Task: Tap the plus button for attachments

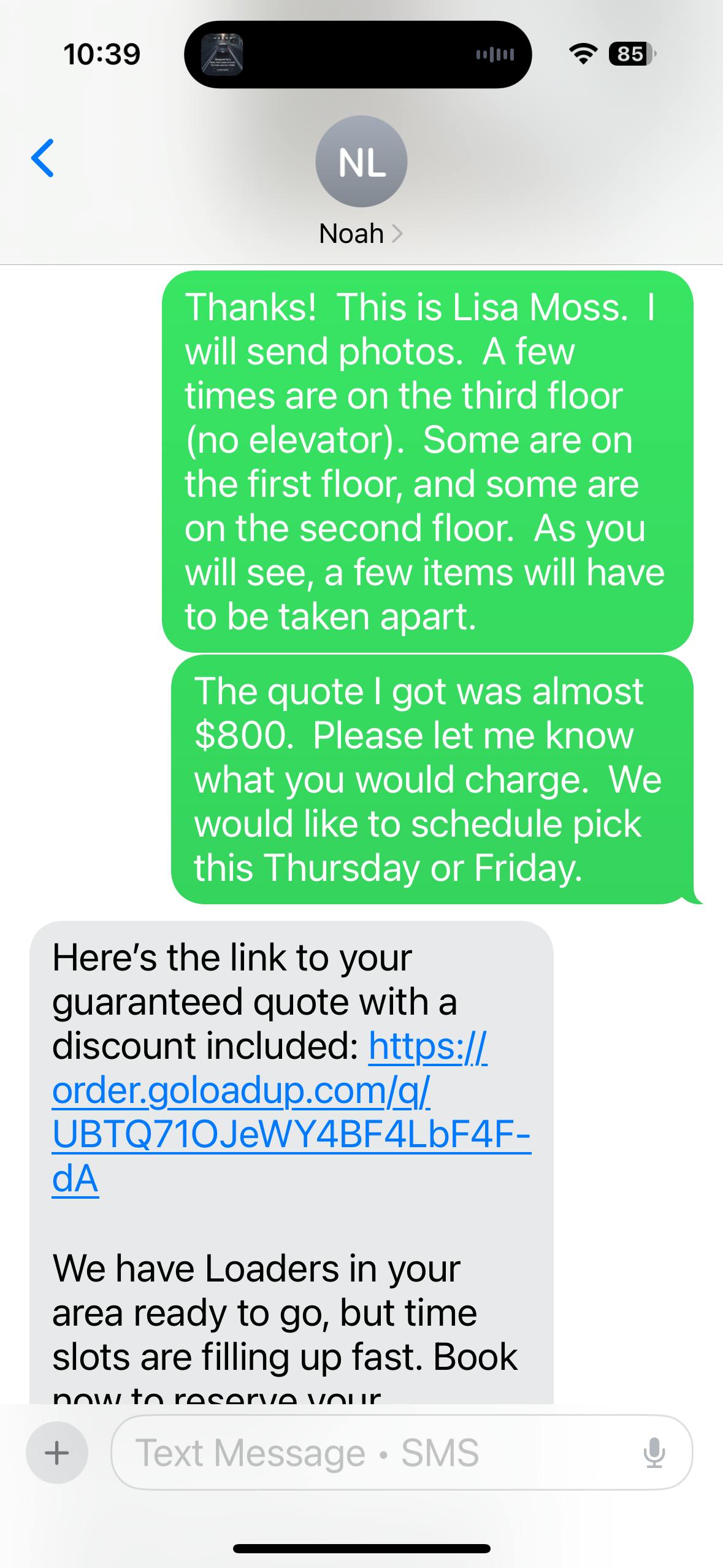Action: [57, 1453]
